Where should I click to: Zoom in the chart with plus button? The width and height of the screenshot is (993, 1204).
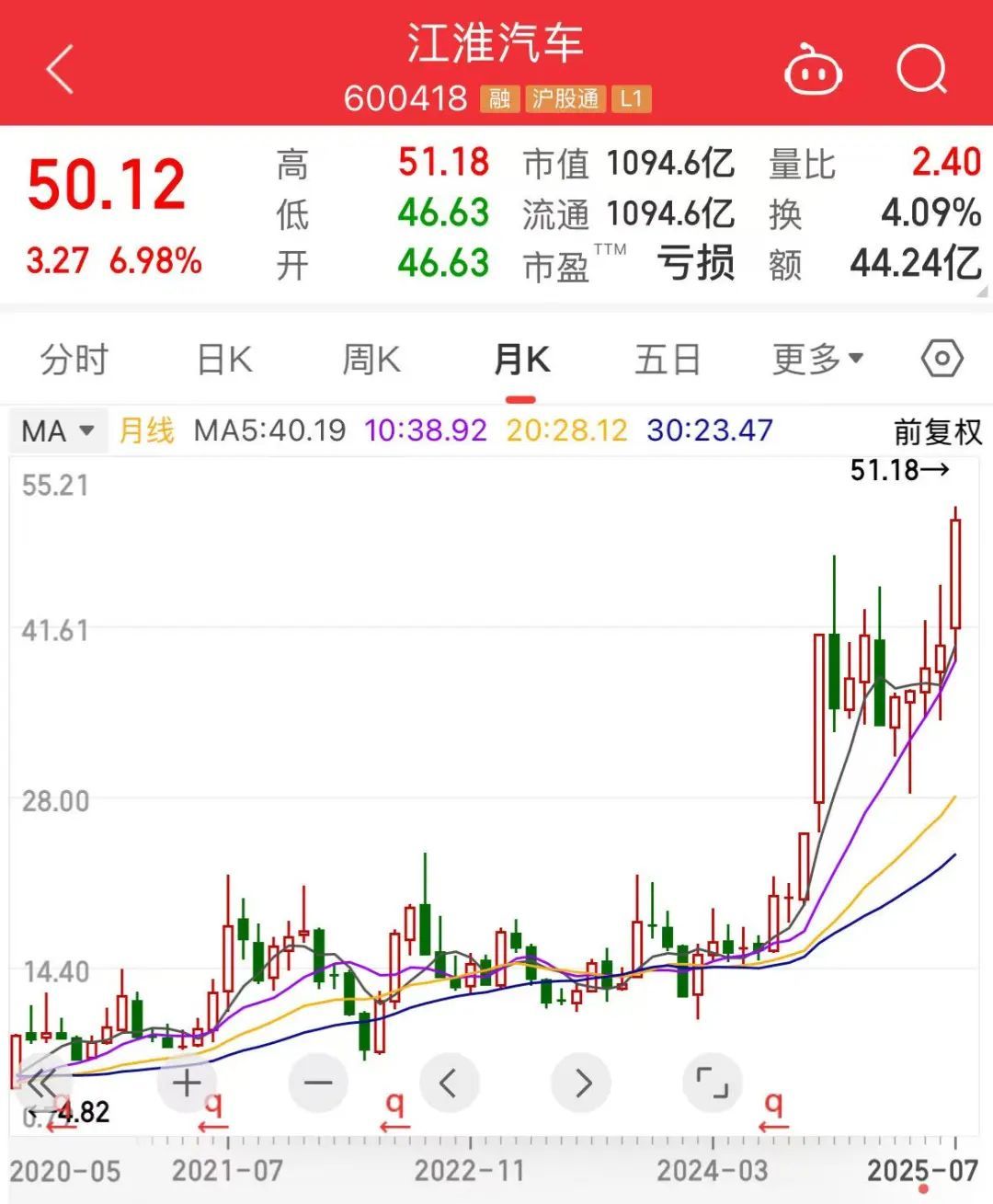(x=187, y=1083)
